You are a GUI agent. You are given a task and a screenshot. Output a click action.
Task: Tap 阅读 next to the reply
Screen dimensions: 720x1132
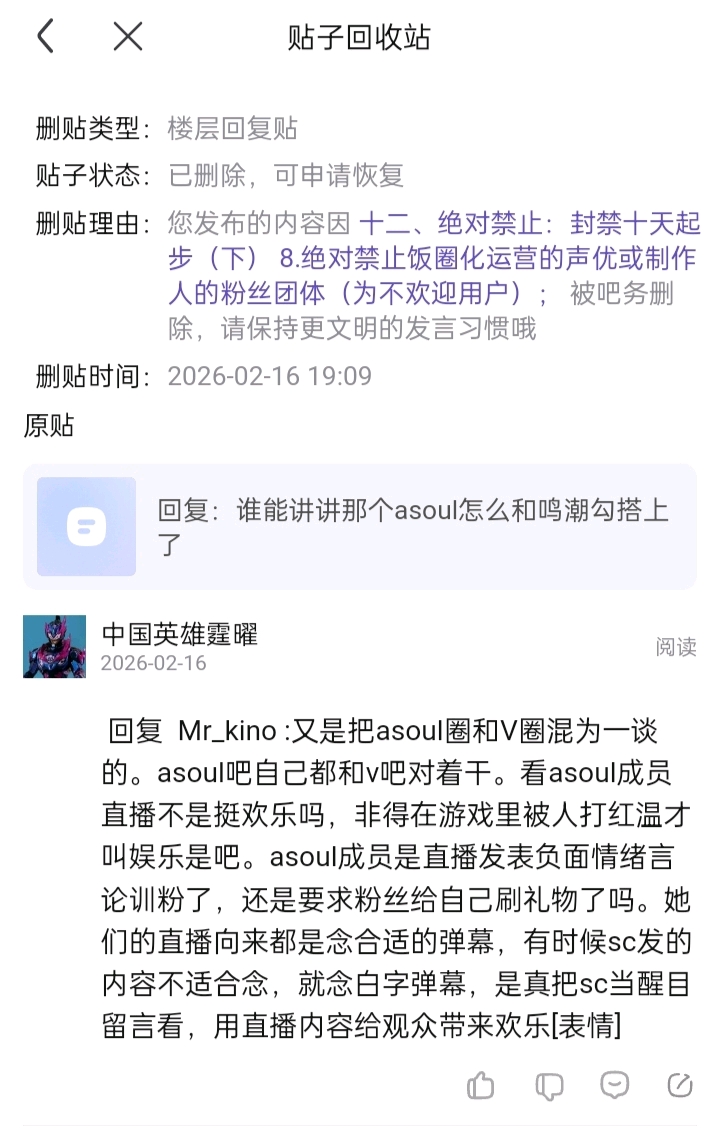(x=675, y=647)
